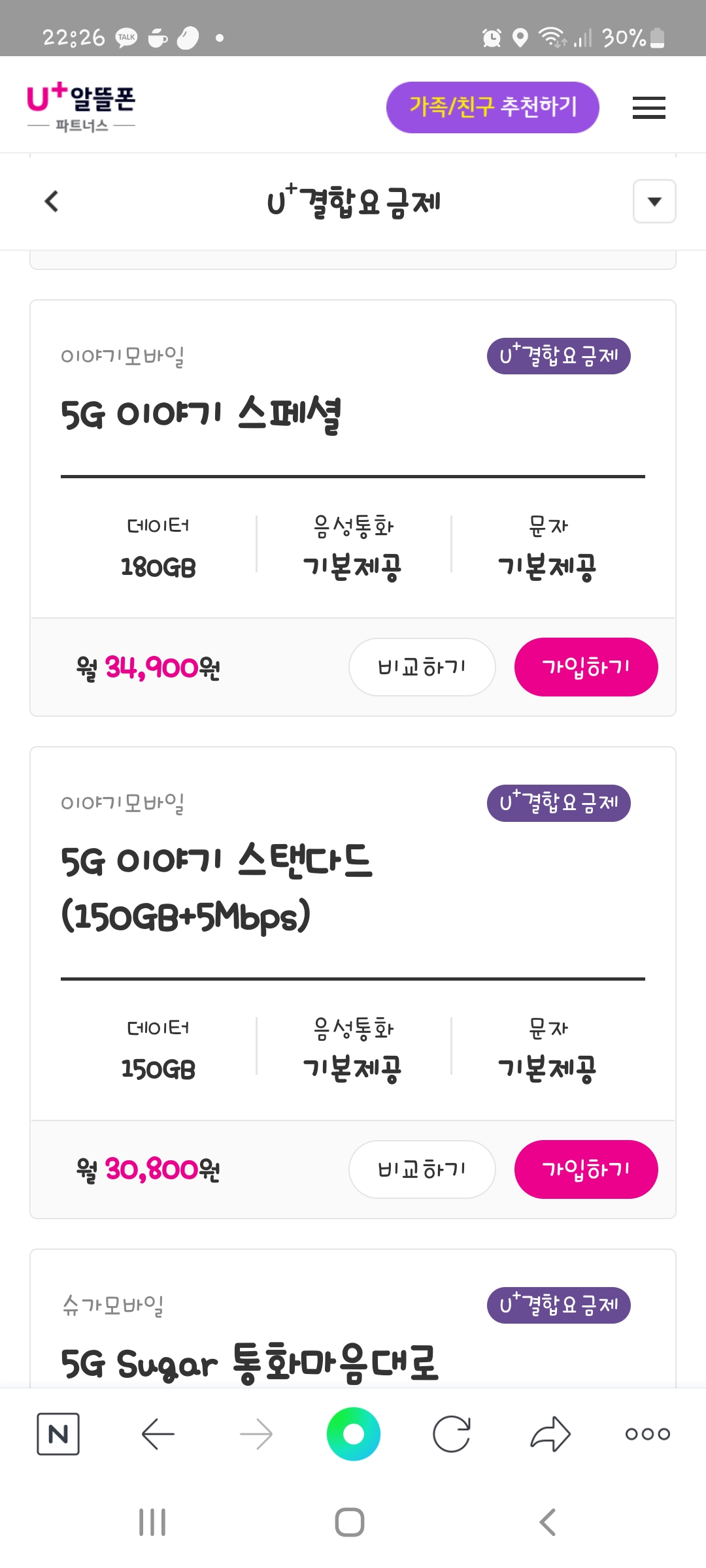Screen dimensions: 706x1568
Task: Tap the 가족/친구 추천하기 button
Action: click(x=492, y=107)
